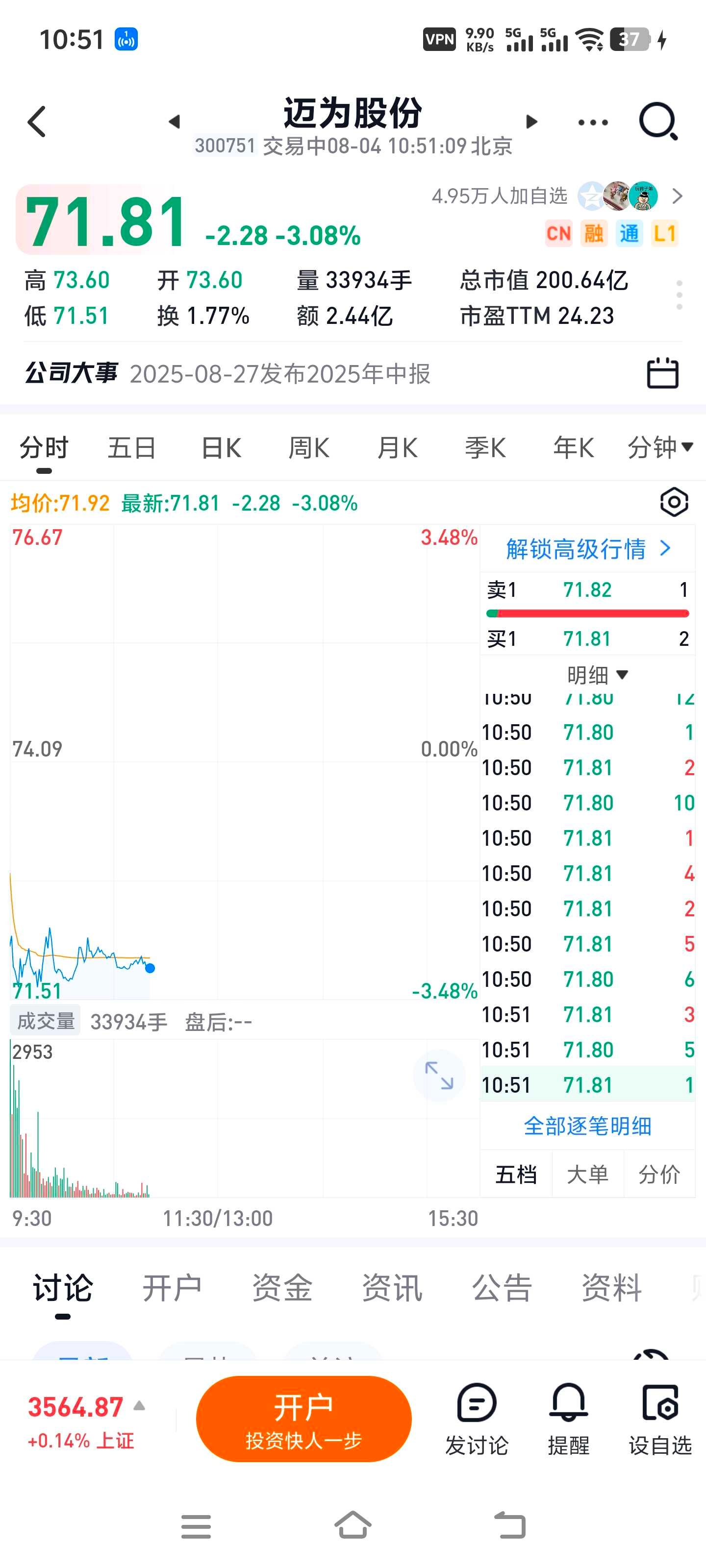Select the 周K chart tab
This screenshot has height=1568, width=706.
pyautogui.click(x=309, y=448)
